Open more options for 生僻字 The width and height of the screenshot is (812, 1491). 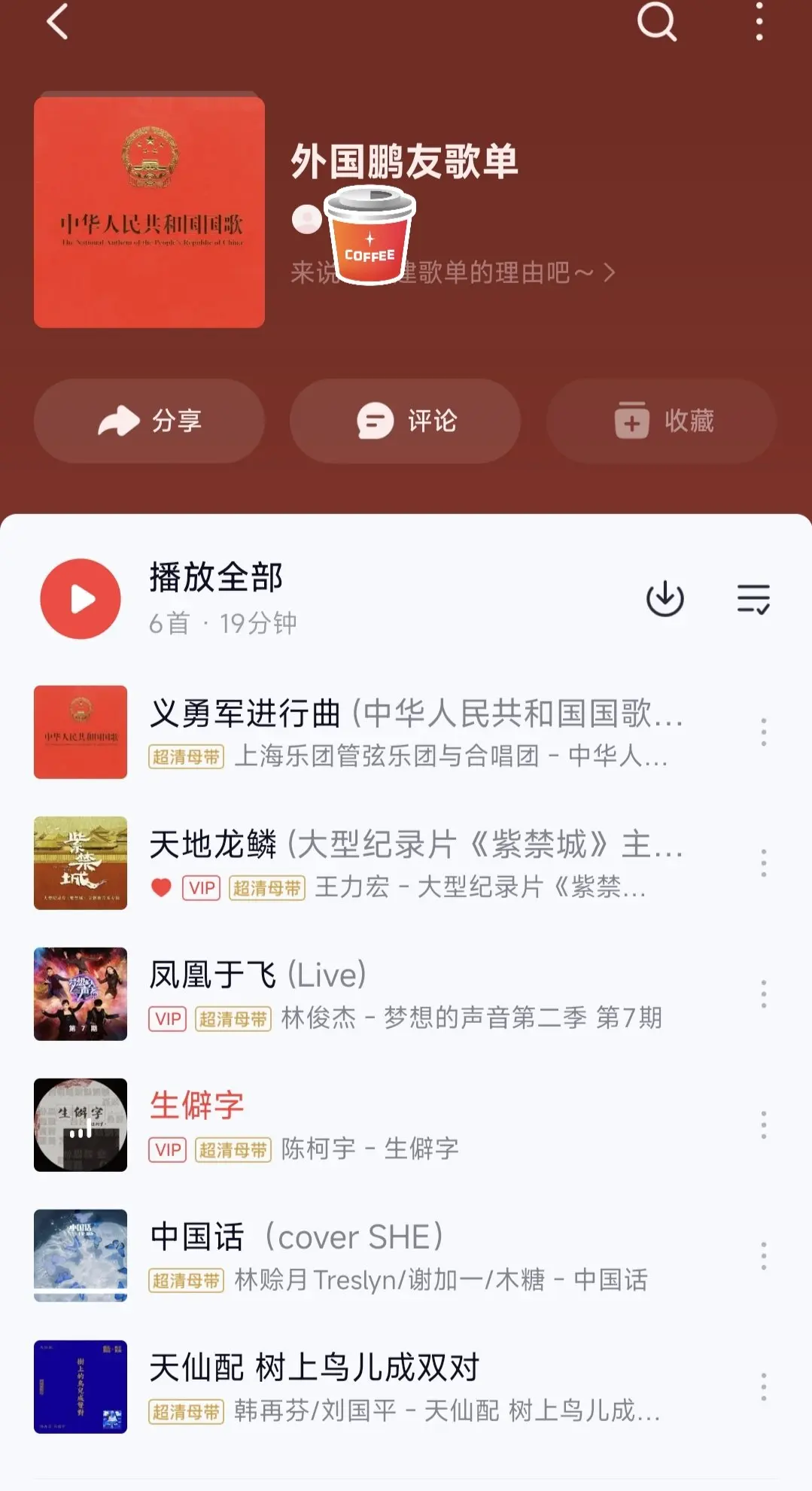click(x=763, y=1124)
